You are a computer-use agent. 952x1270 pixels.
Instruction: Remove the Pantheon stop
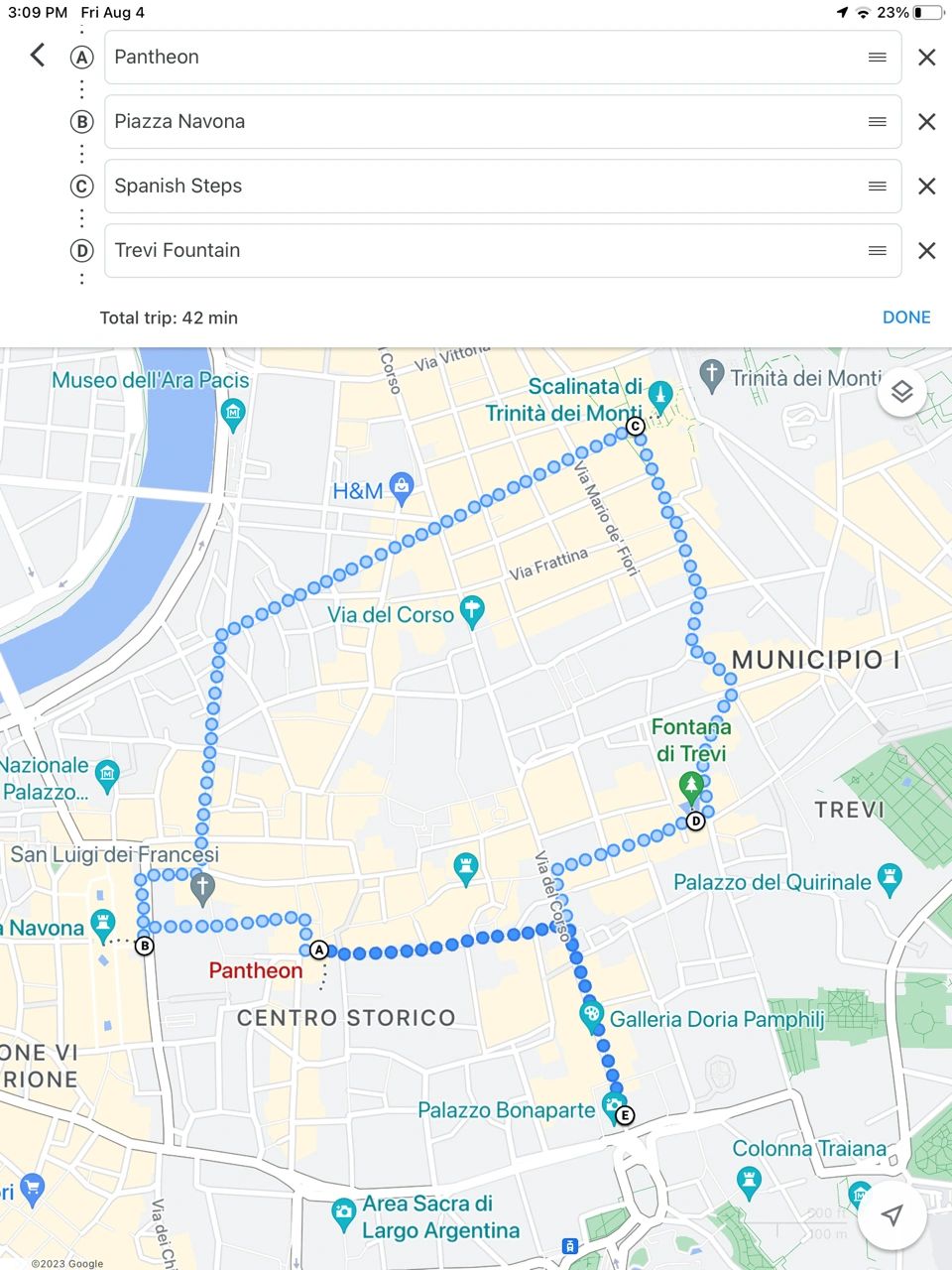pos(926,58)
